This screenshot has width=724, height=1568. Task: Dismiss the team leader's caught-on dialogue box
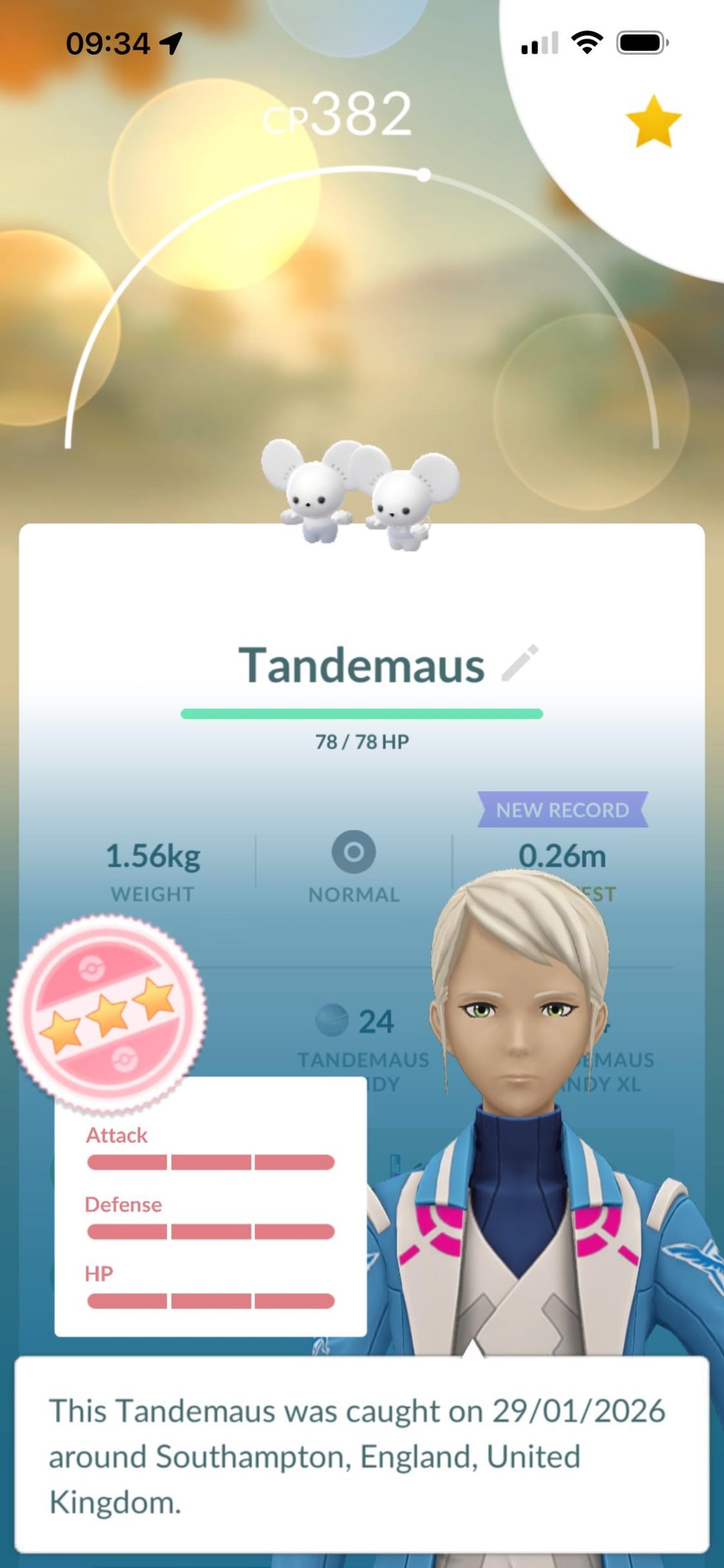click(x=362, y=1455)
